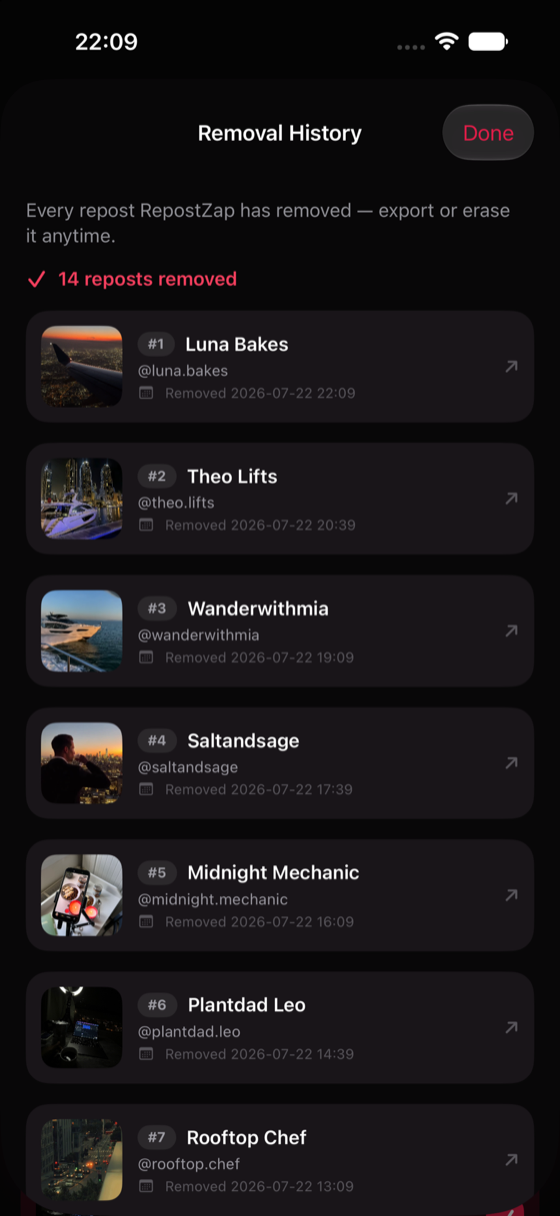Open the Midnight Mechanic removed repost

click(280, 895)
